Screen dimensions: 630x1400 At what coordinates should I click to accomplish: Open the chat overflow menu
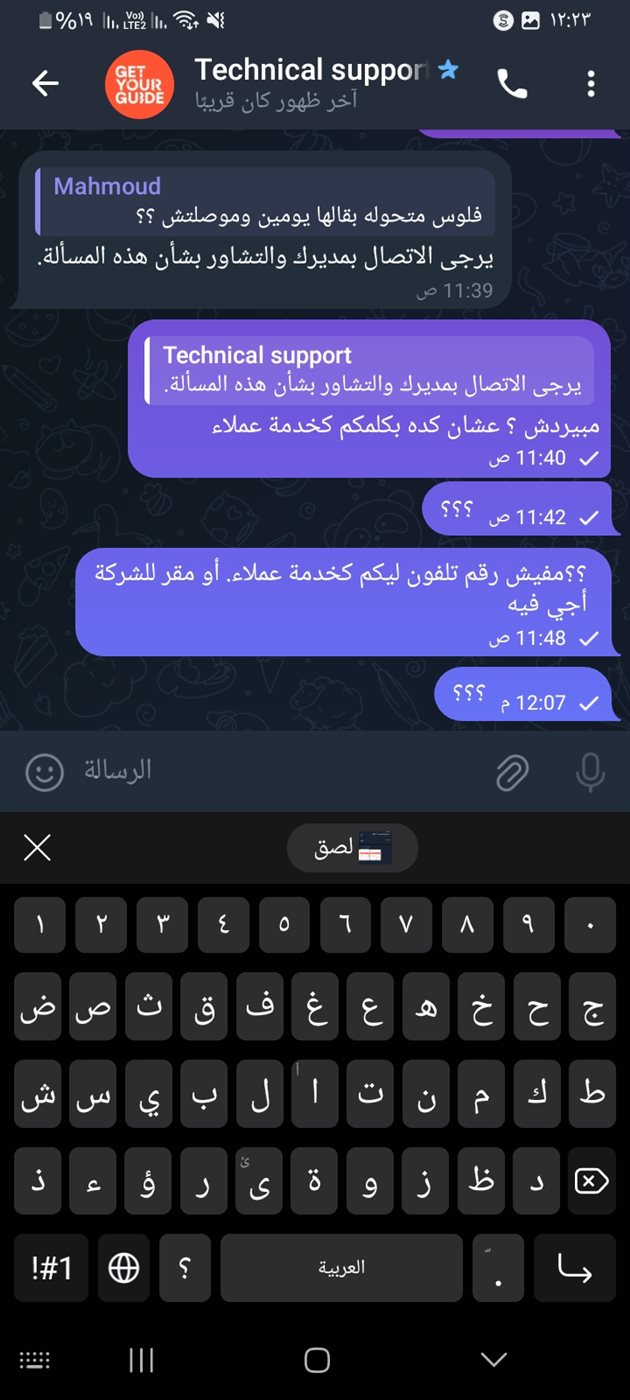(591, 85)
